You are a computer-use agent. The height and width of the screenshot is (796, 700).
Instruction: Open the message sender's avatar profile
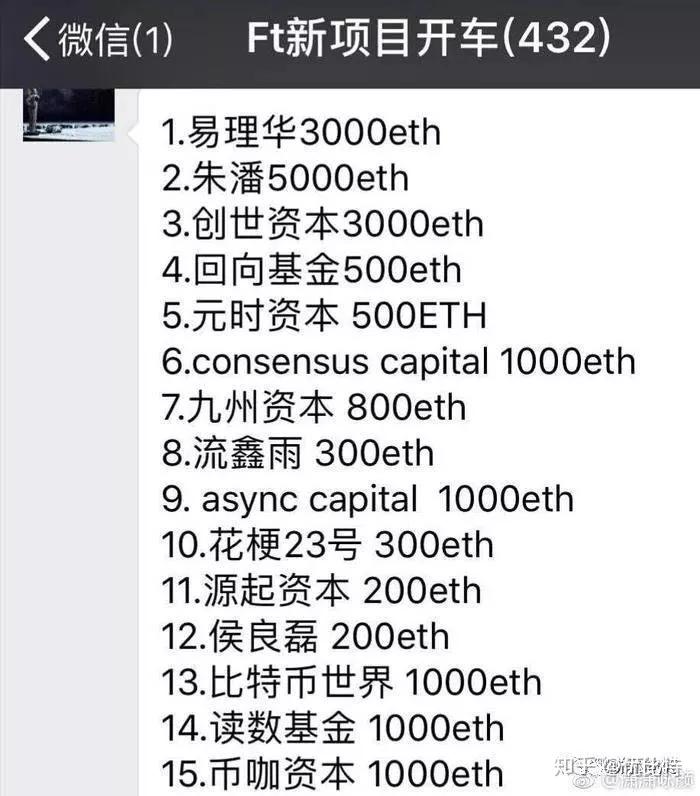(x=68, y=114)
